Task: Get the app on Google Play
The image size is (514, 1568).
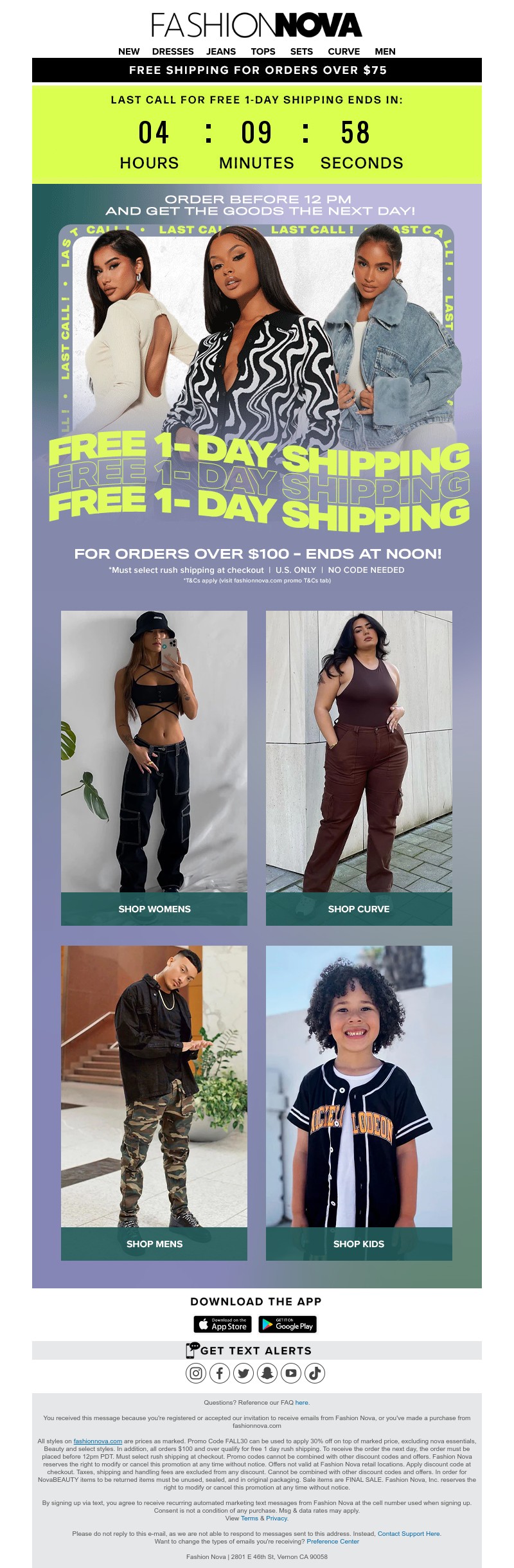Action: click(x=287, y=1324)
